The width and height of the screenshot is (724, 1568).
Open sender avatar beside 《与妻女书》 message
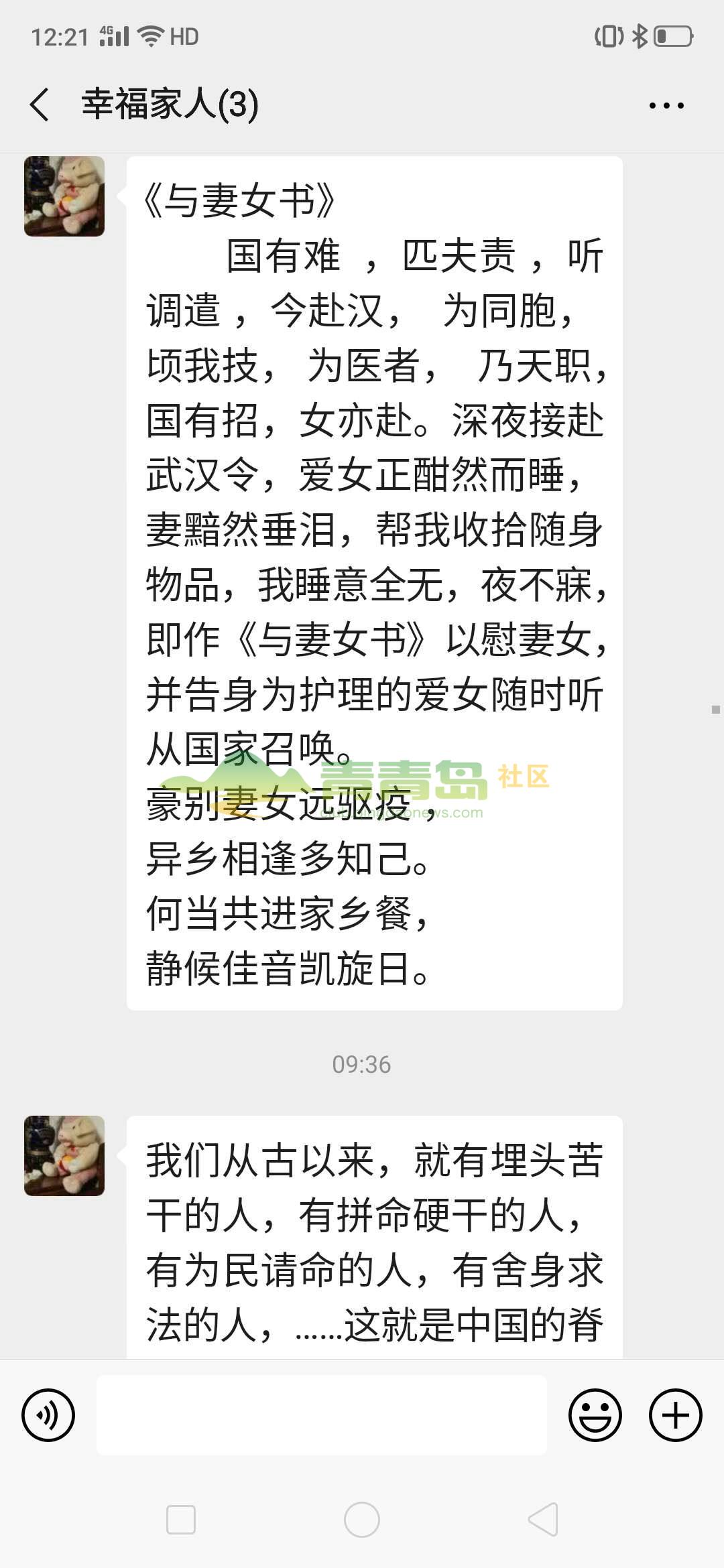(64, 196)
